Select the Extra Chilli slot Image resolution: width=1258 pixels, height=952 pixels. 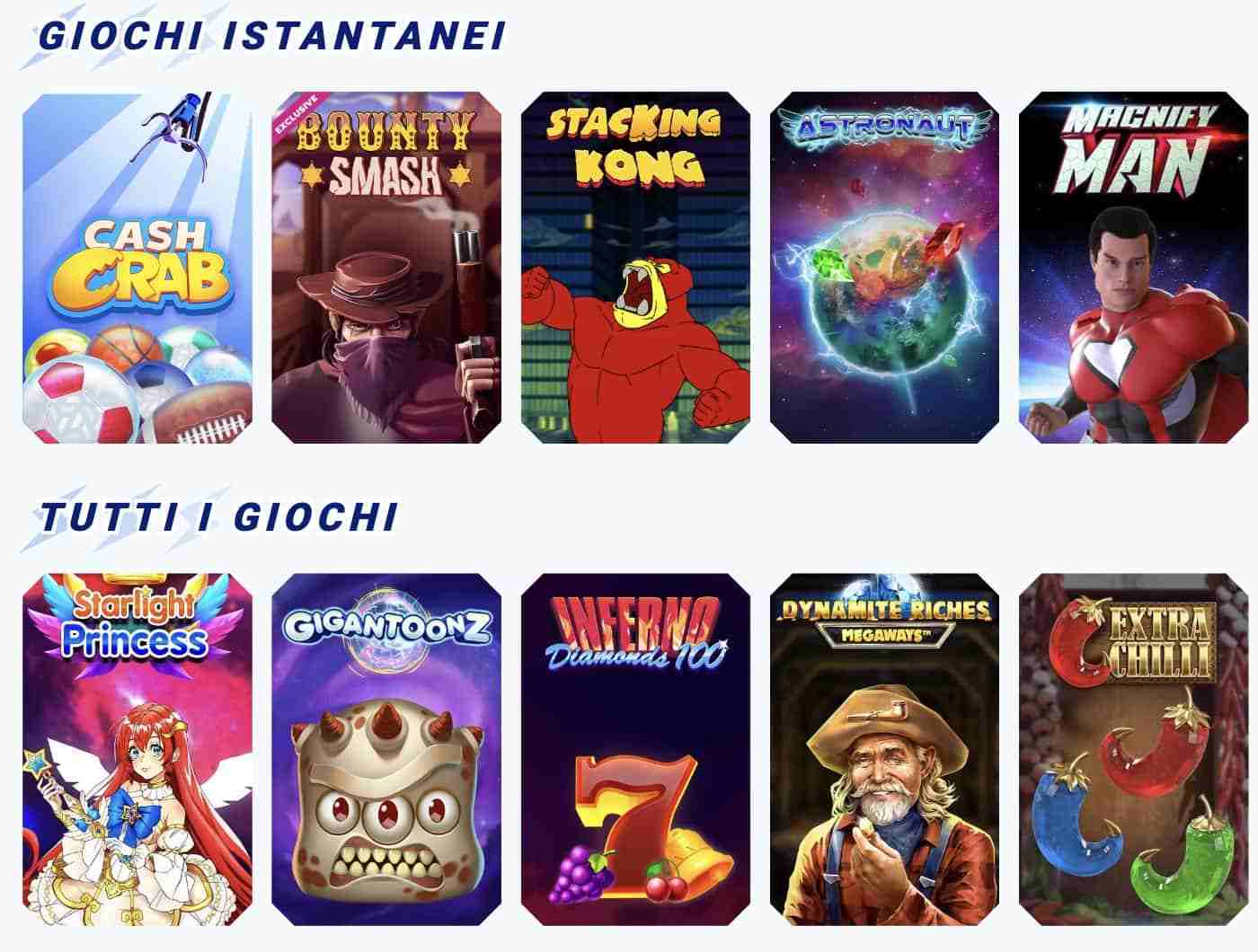click(x=1133, y=750)
